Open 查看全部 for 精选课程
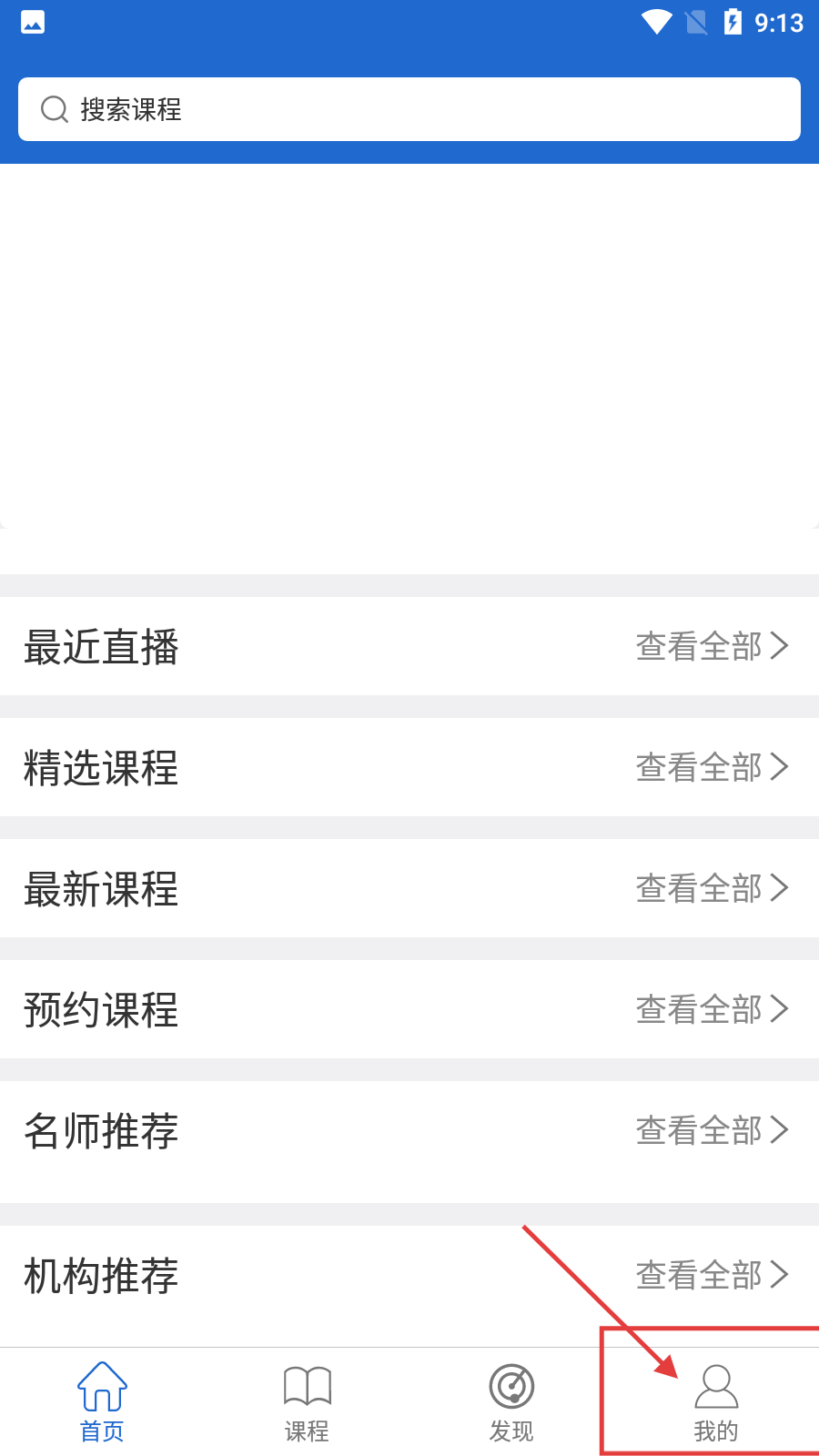This screenshot has width=819, height=1456. [x=711, y=767]
